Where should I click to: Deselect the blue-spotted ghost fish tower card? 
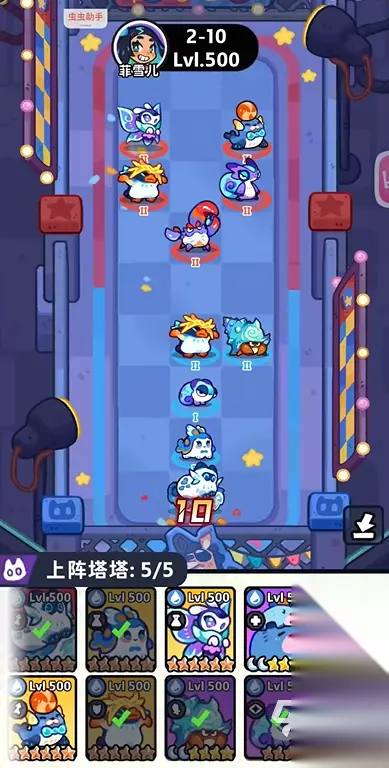(122, 629)
